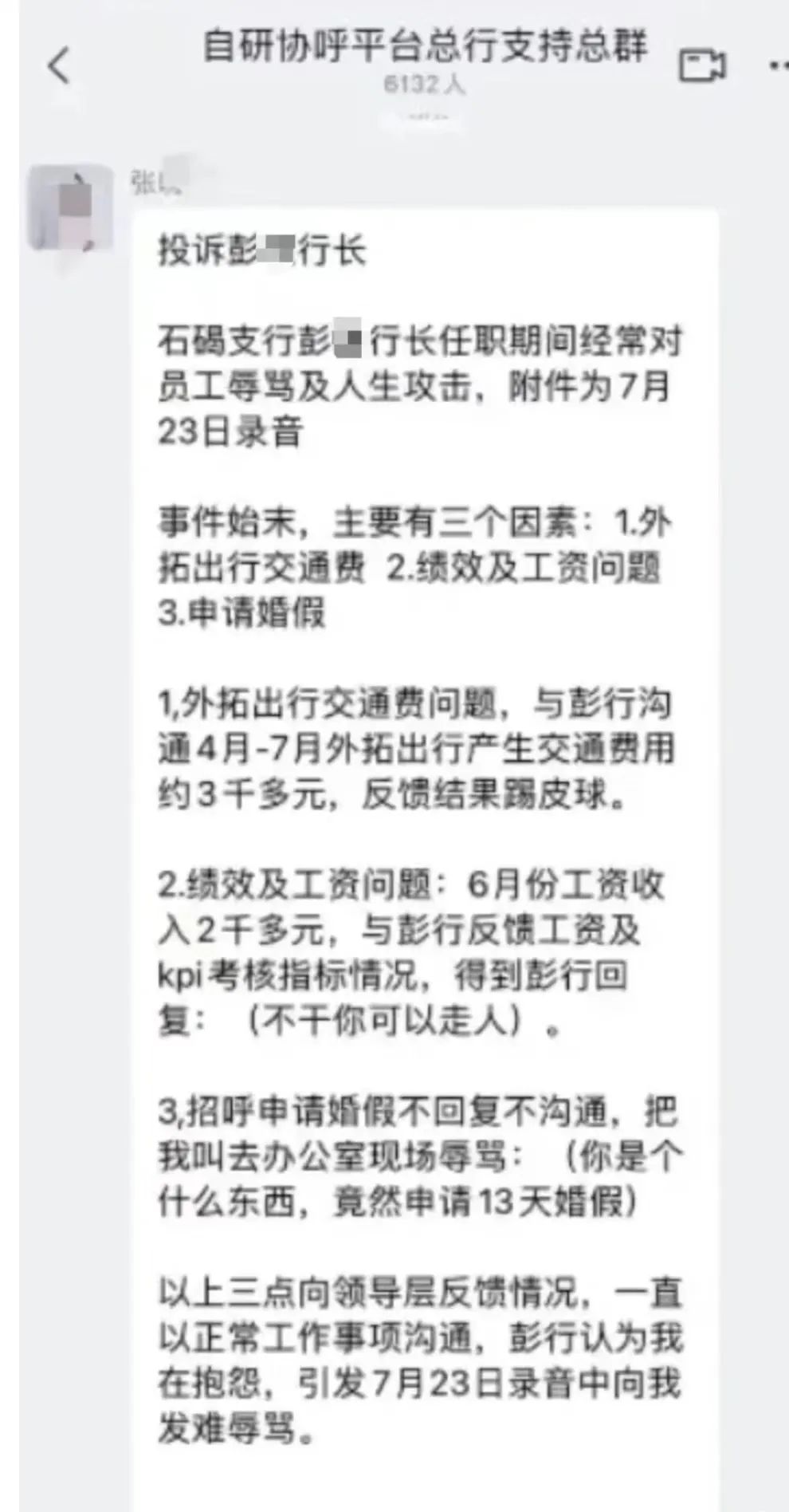Image resolution: width=789 pixels, height=1512 pixels.
Task: Go back from the group chat
Action: coord(60,65)
